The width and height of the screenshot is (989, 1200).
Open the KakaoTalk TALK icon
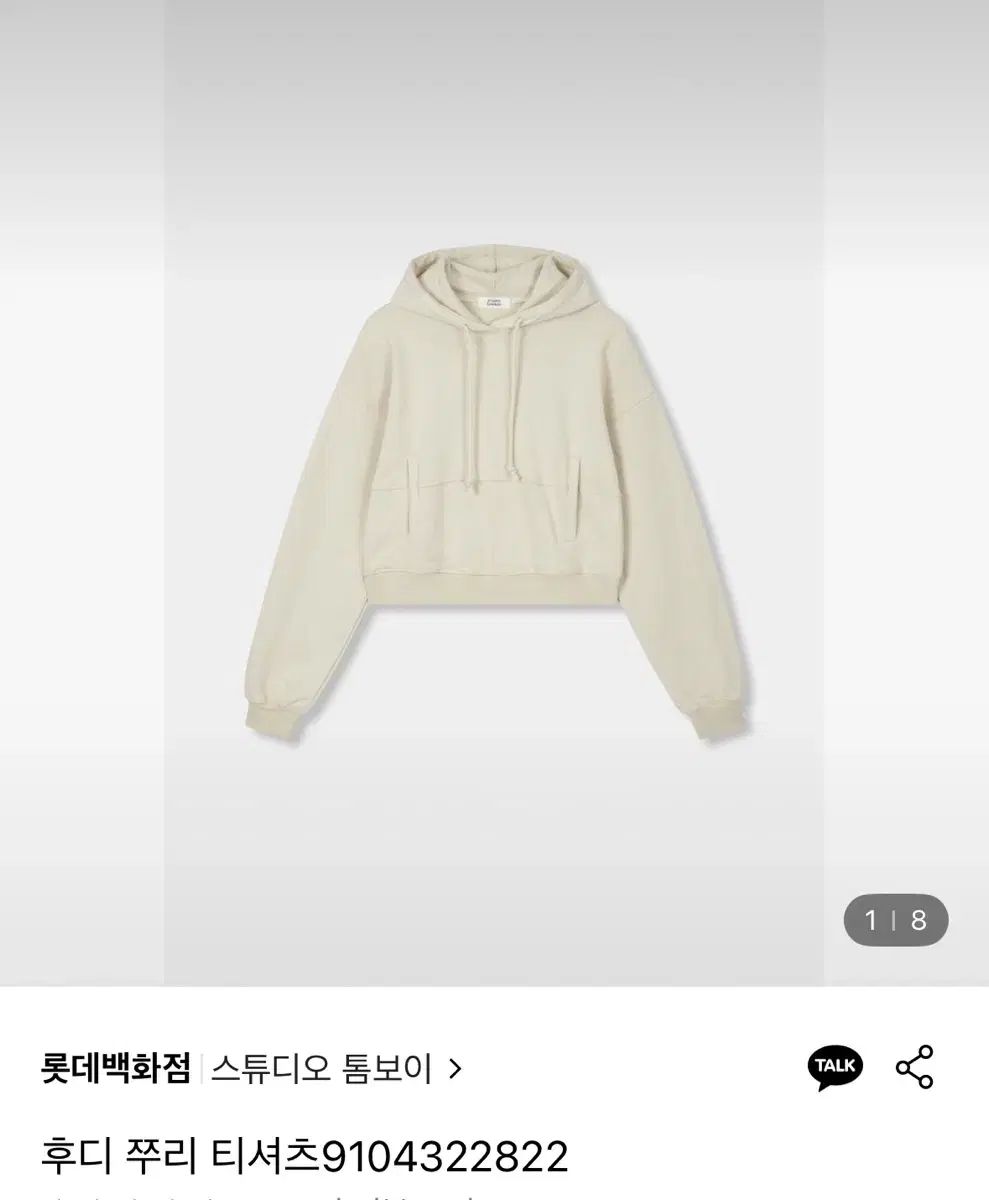835,1067
